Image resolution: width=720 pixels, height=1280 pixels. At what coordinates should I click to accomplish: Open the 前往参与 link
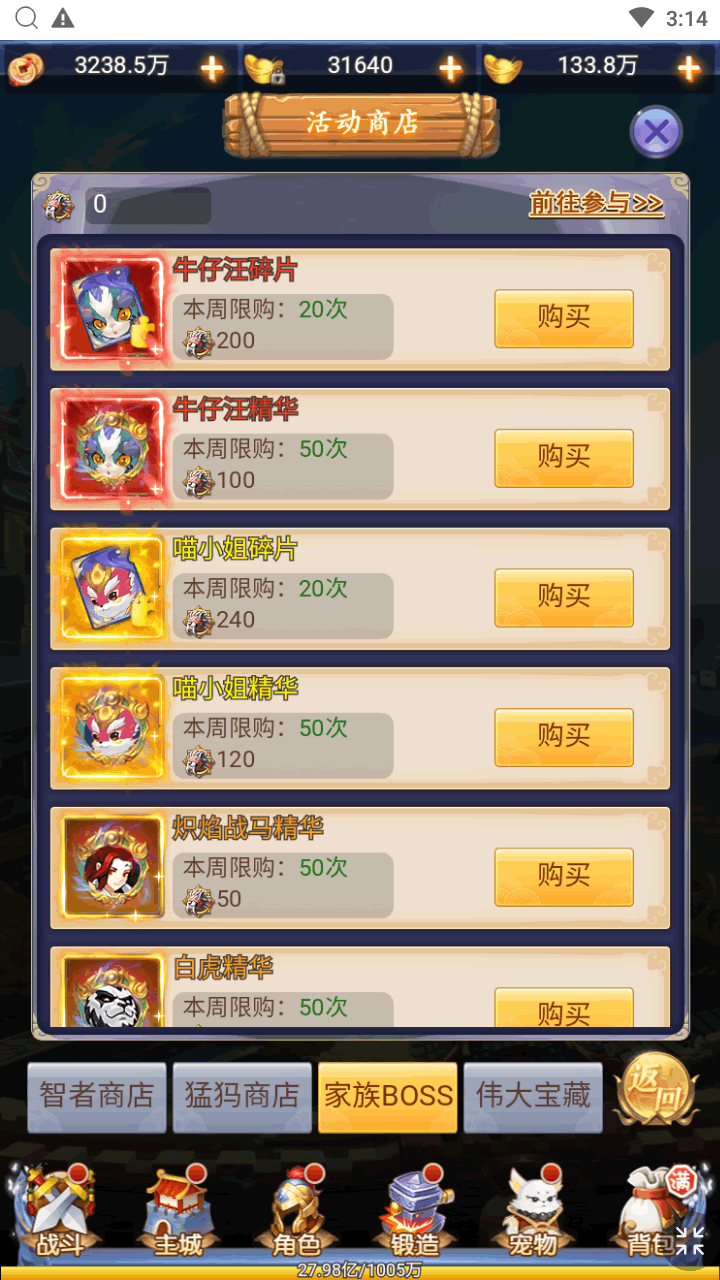(596, 204)
